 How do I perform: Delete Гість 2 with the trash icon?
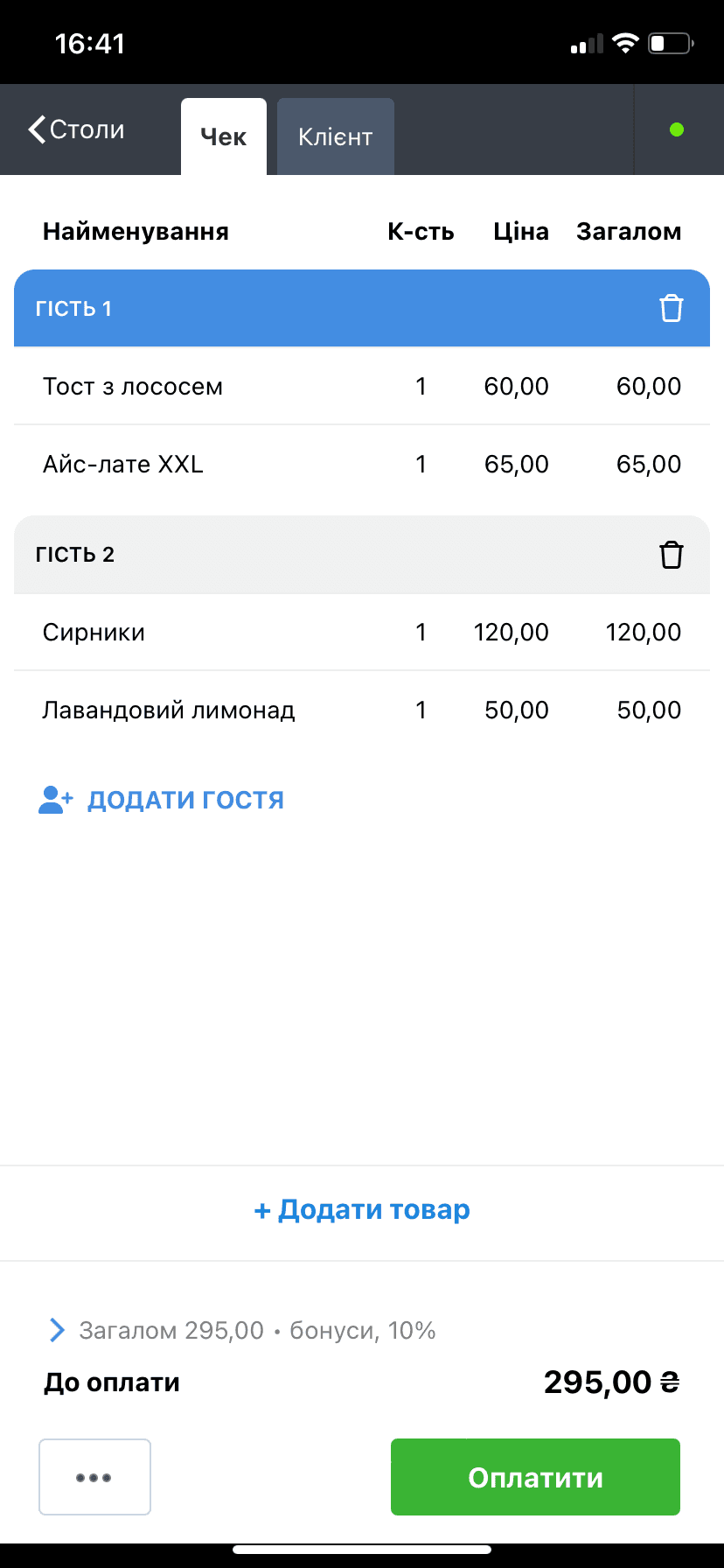pos(671,554)
